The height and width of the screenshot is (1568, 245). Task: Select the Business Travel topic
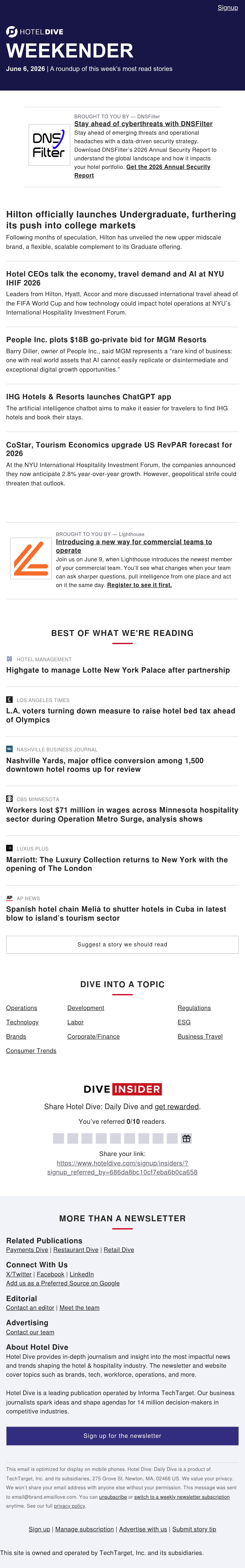(x=200, y=1037)
